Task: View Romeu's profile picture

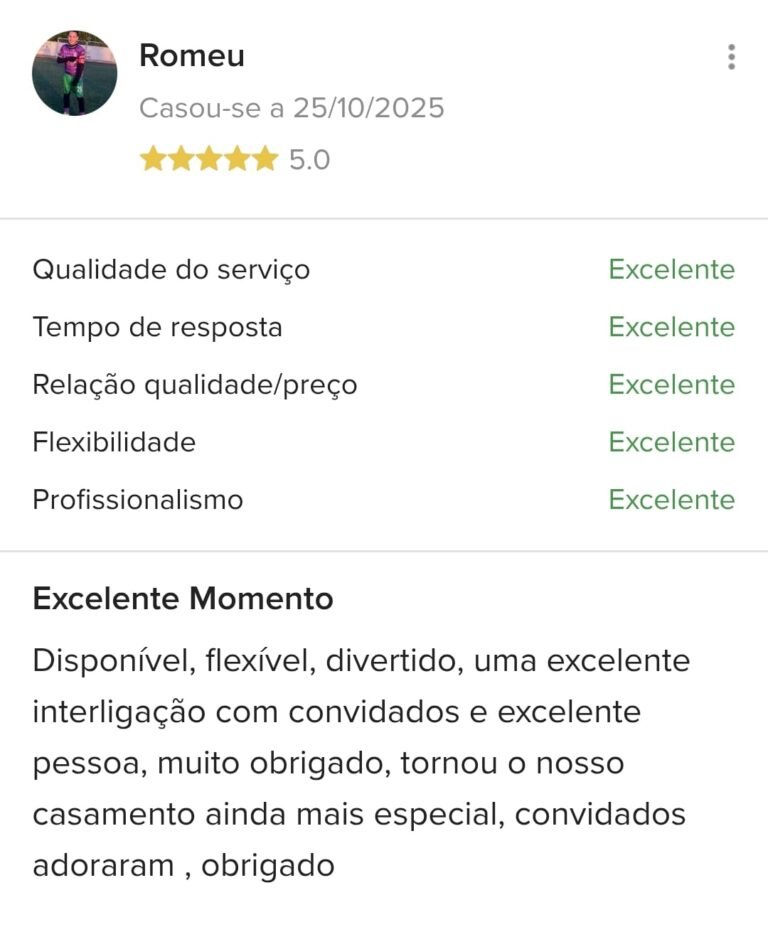Action: click(75, 73)
